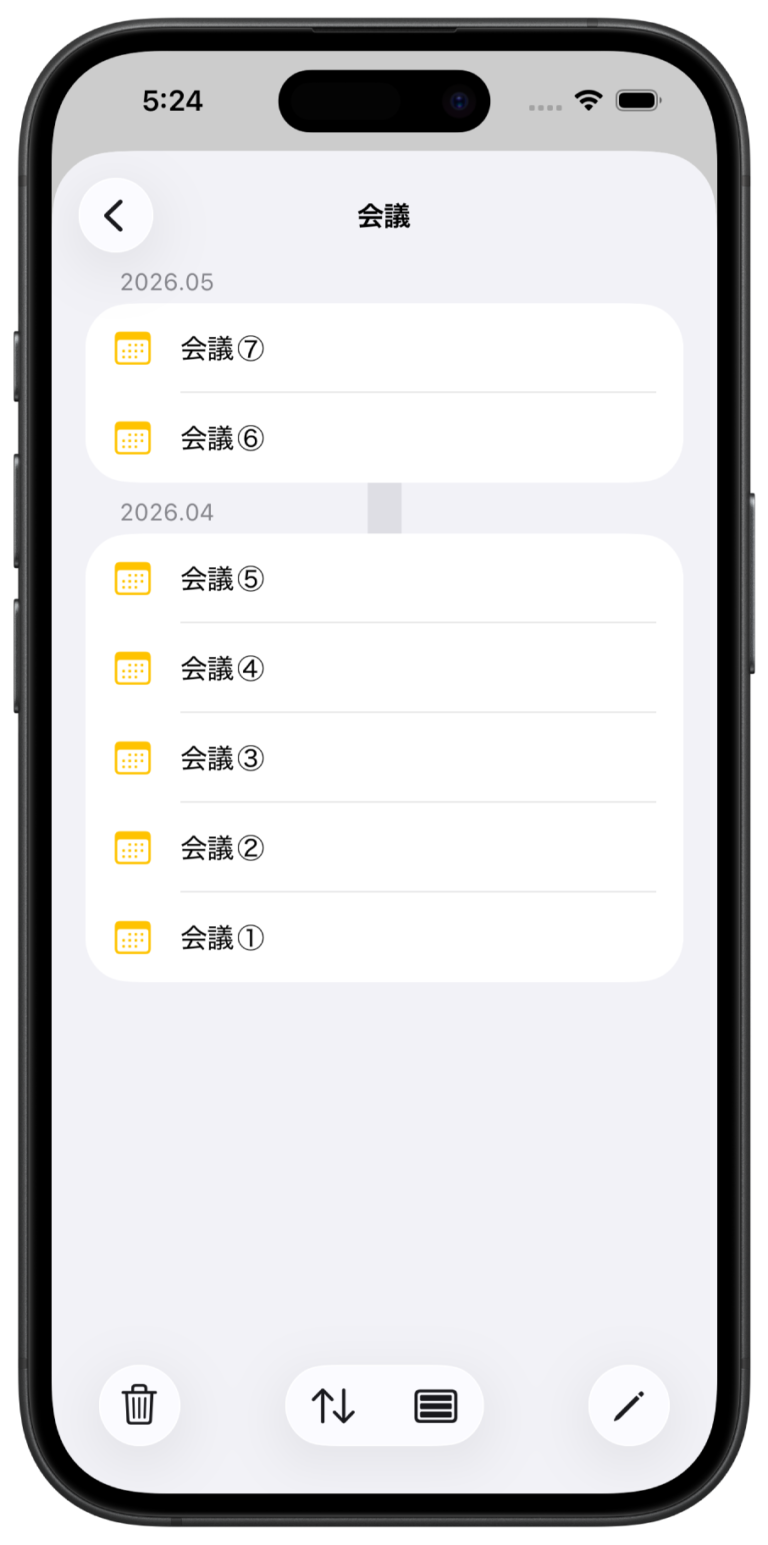Change sort order with the arrows icon
Image resolution: width=768 pixels, height=1545 pixels.
tap(333, 1405)
